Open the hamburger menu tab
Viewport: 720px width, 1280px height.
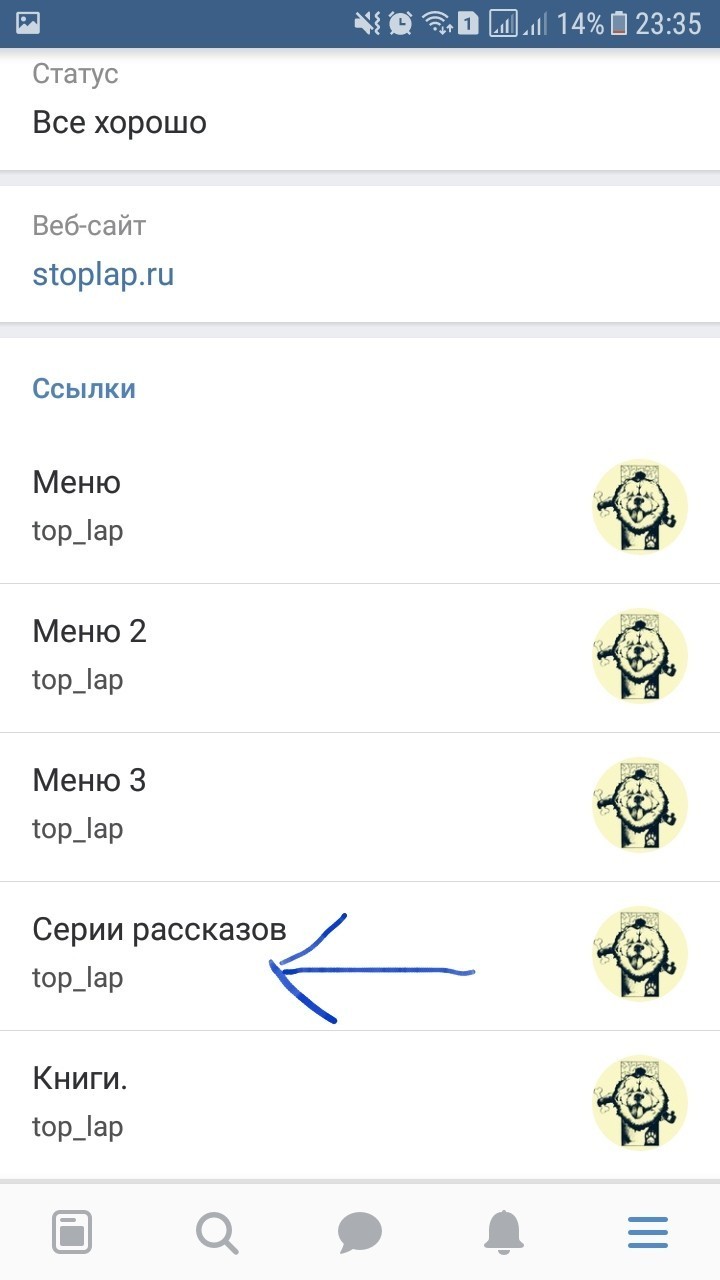click(648, 1232)
